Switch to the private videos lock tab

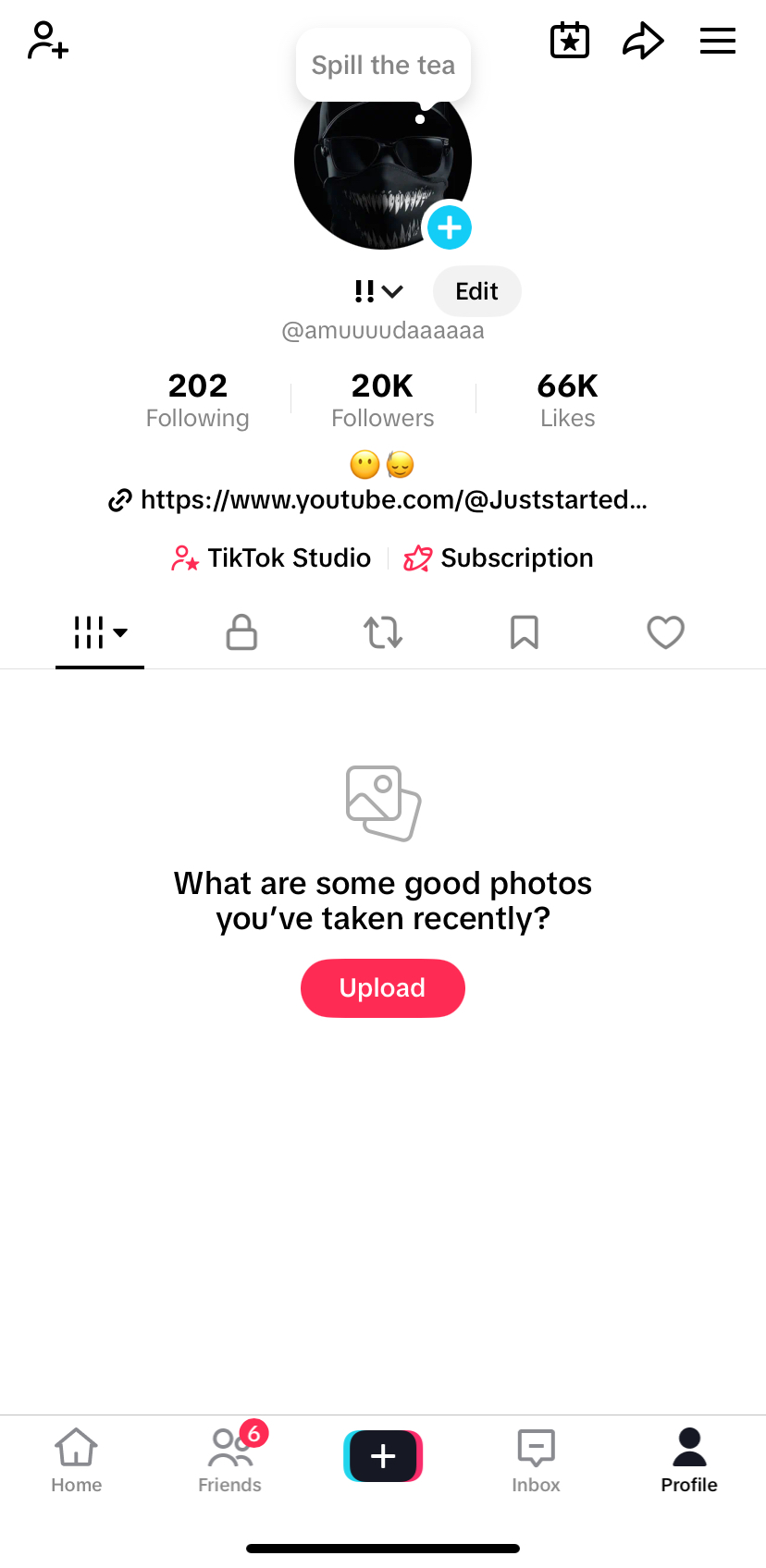pyautogui.click(x=241, y=632)
